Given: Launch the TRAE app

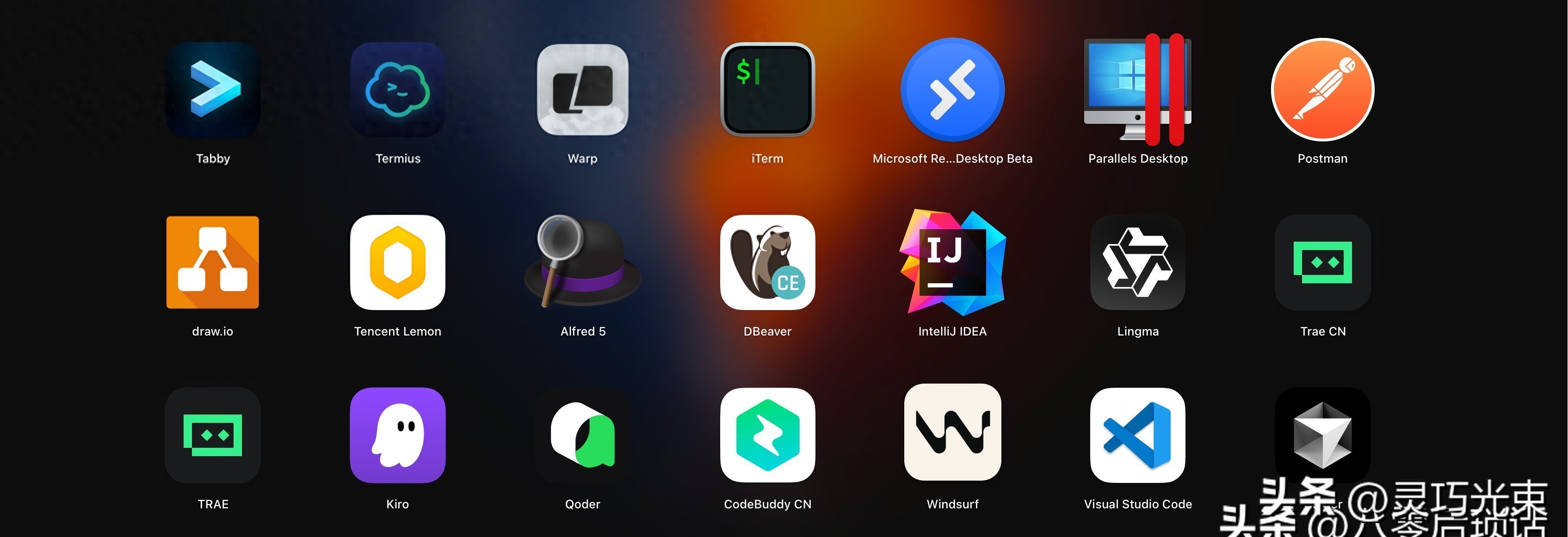Looking at the screenshot, I should click(212, 435).
